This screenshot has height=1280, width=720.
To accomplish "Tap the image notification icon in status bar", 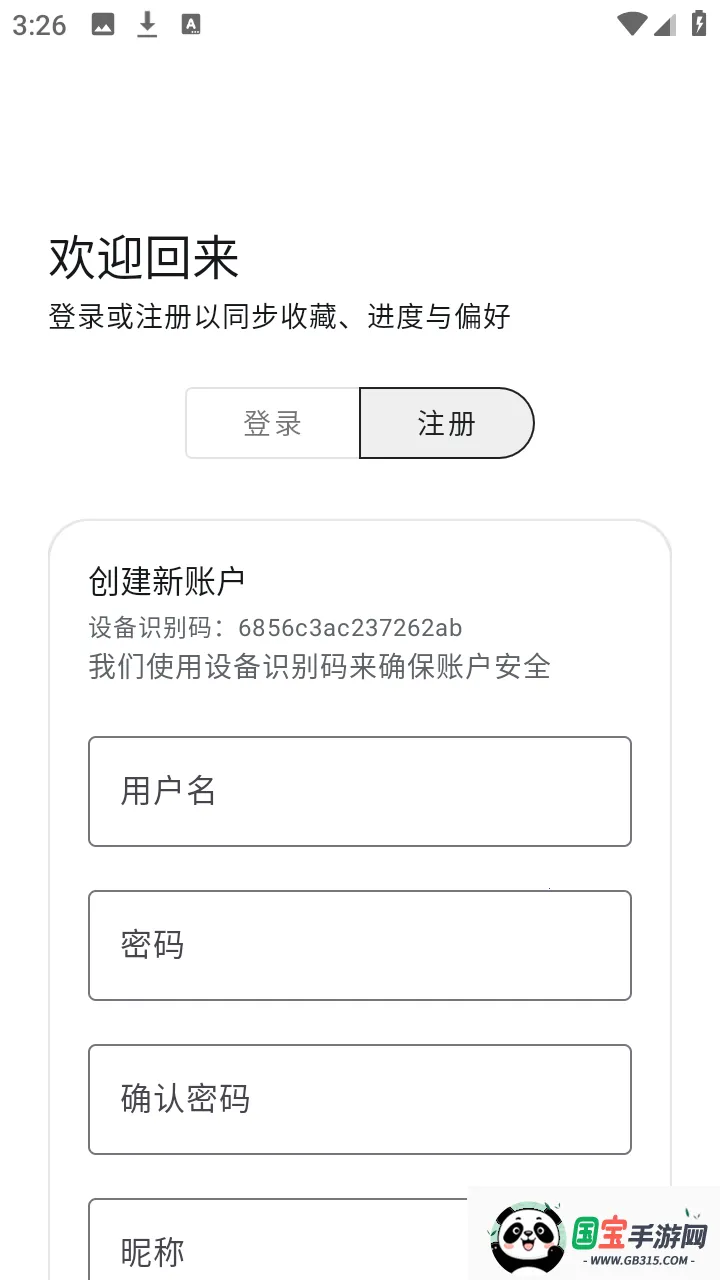I will (103, 22).
